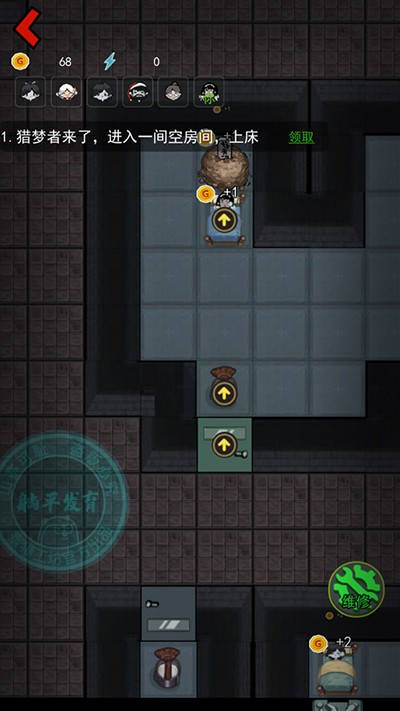Upgrade the green door
Screen dimensions: 400x711
coord(224,445)
